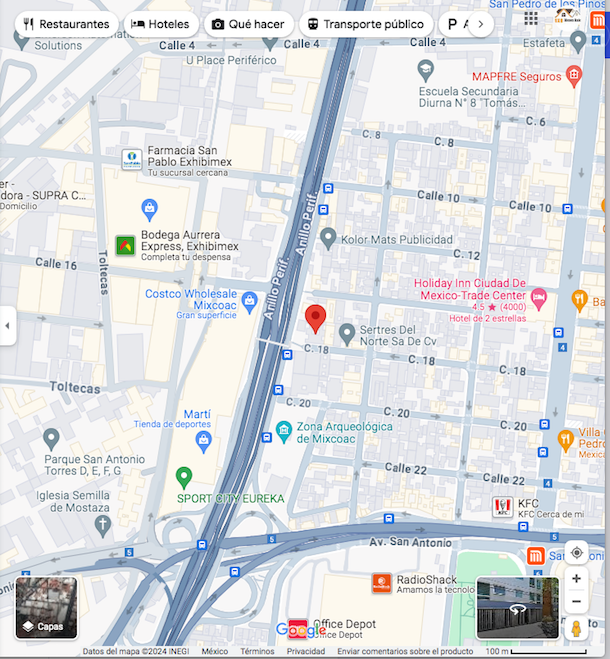Center the map on my location
610x659 pixels.
tap(576, 553)
